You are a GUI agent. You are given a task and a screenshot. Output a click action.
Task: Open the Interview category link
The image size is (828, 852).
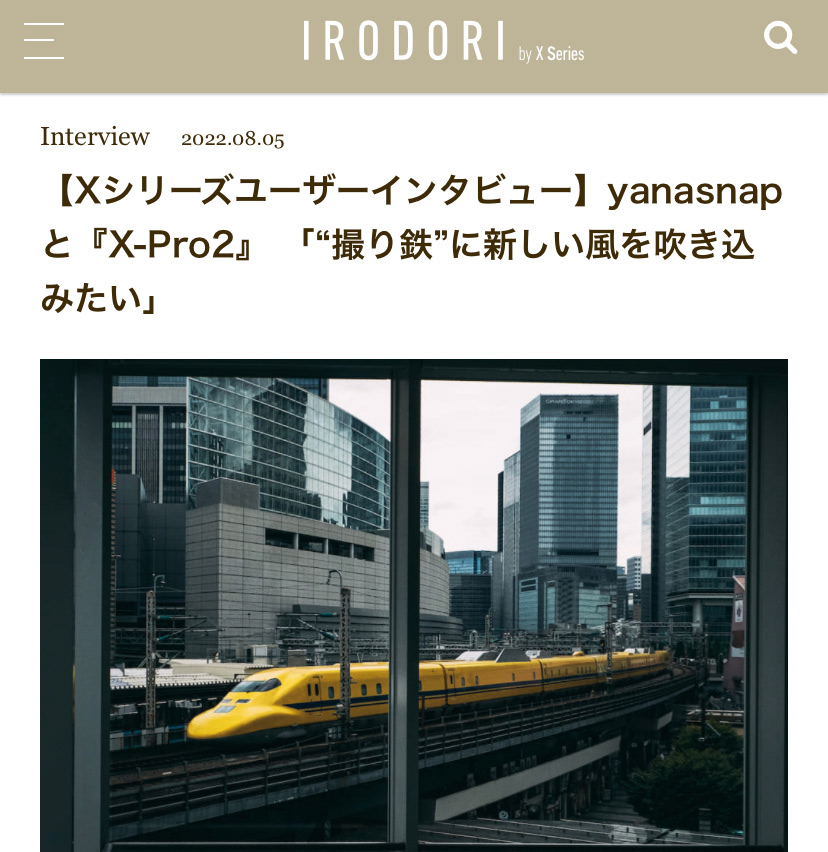point(95,137)
